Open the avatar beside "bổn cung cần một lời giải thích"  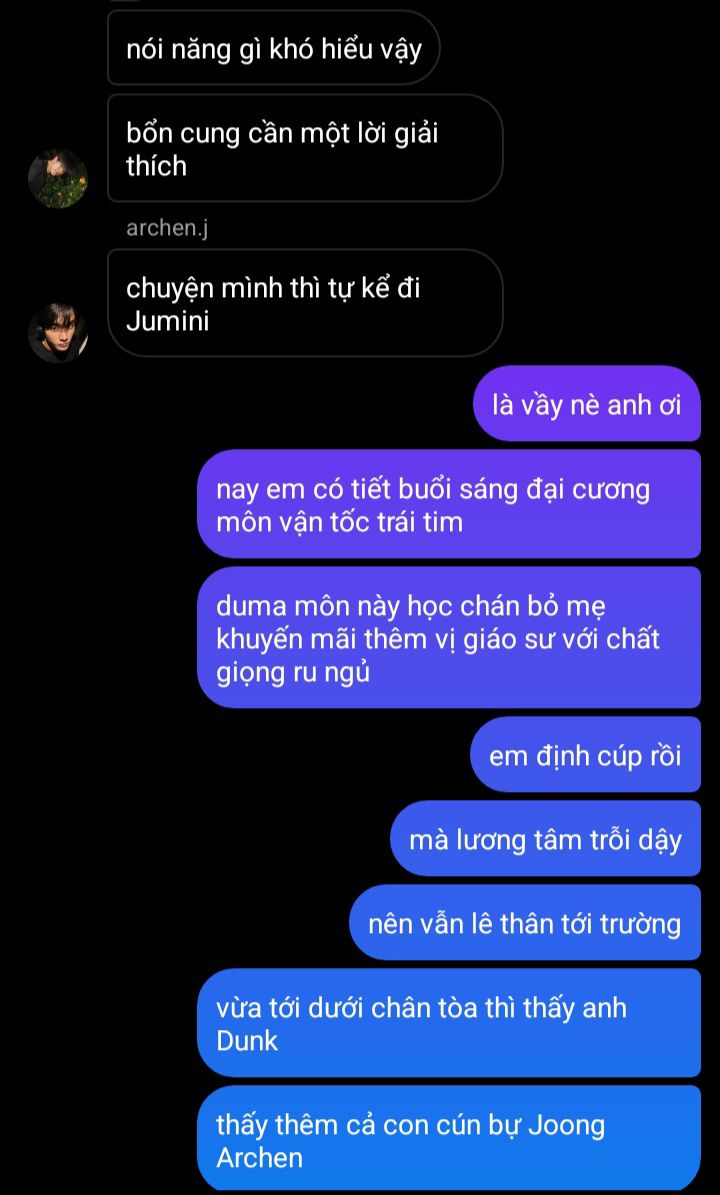[x=58, y=179]
